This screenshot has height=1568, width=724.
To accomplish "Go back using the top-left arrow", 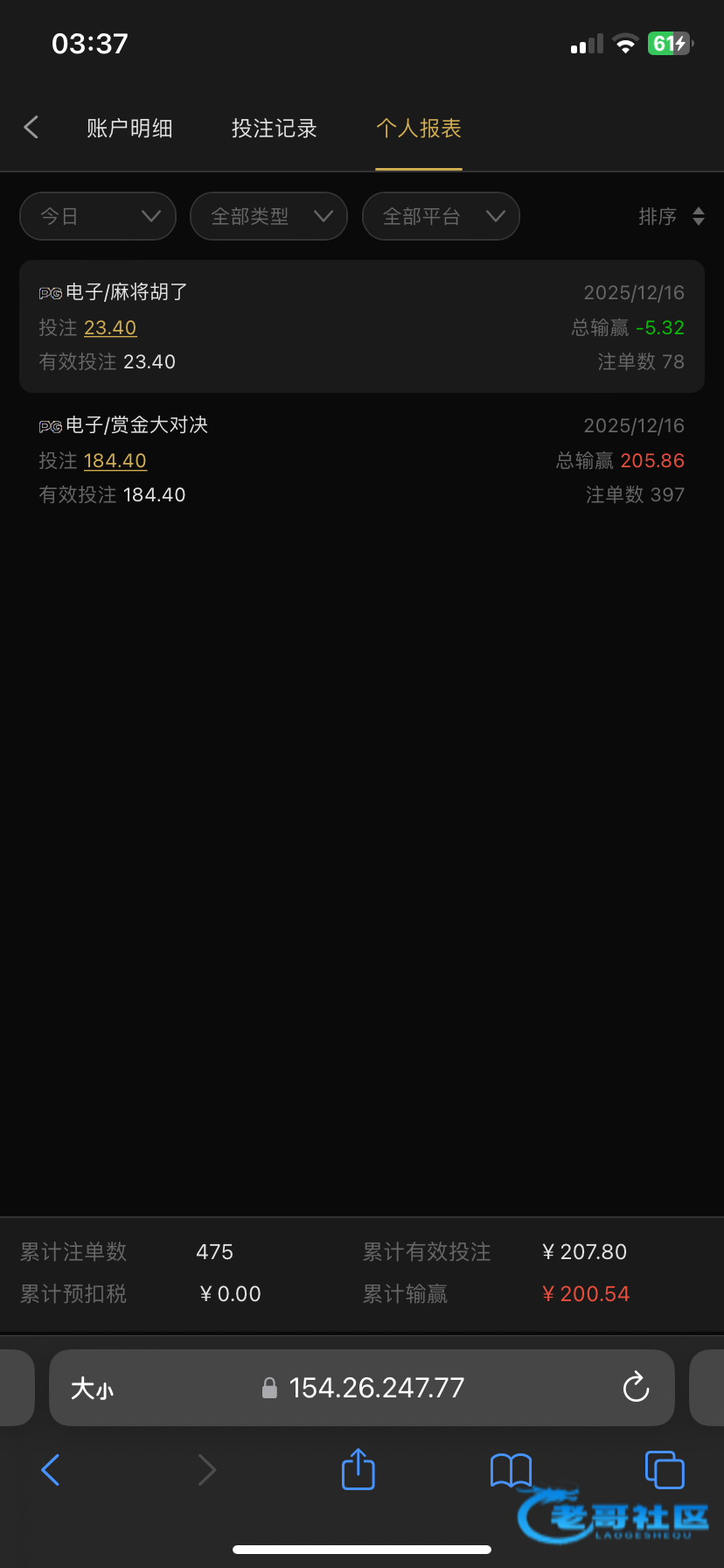I will pos(31,128).
